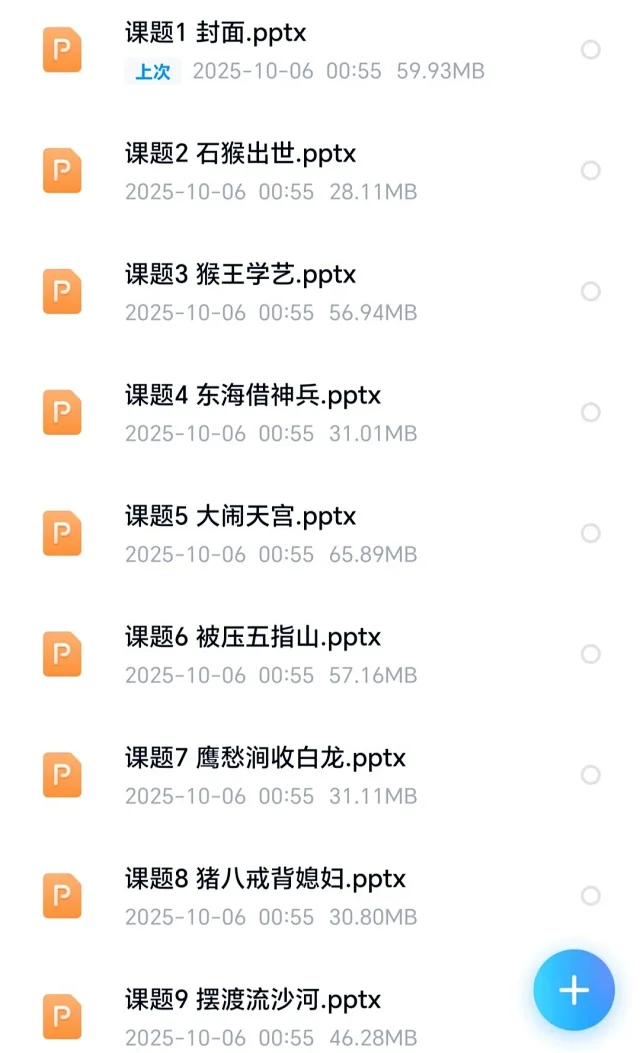Select the circle for 课题7 鹰愁涧收白龙.pptx
Viewport: 640px width, 1053px height.
click(591, 775)
